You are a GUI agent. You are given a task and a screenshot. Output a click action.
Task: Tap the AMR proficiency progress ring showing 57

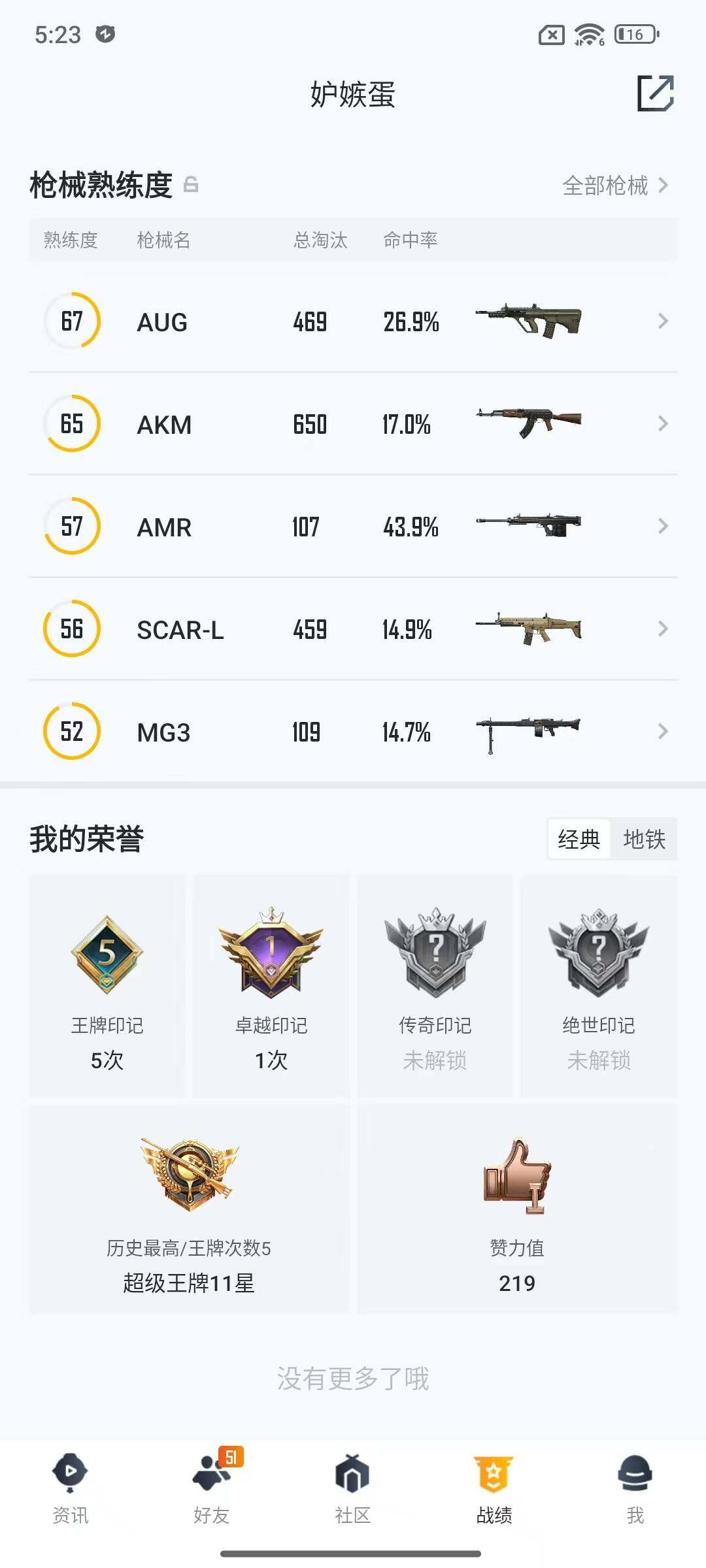pos(72,527)
